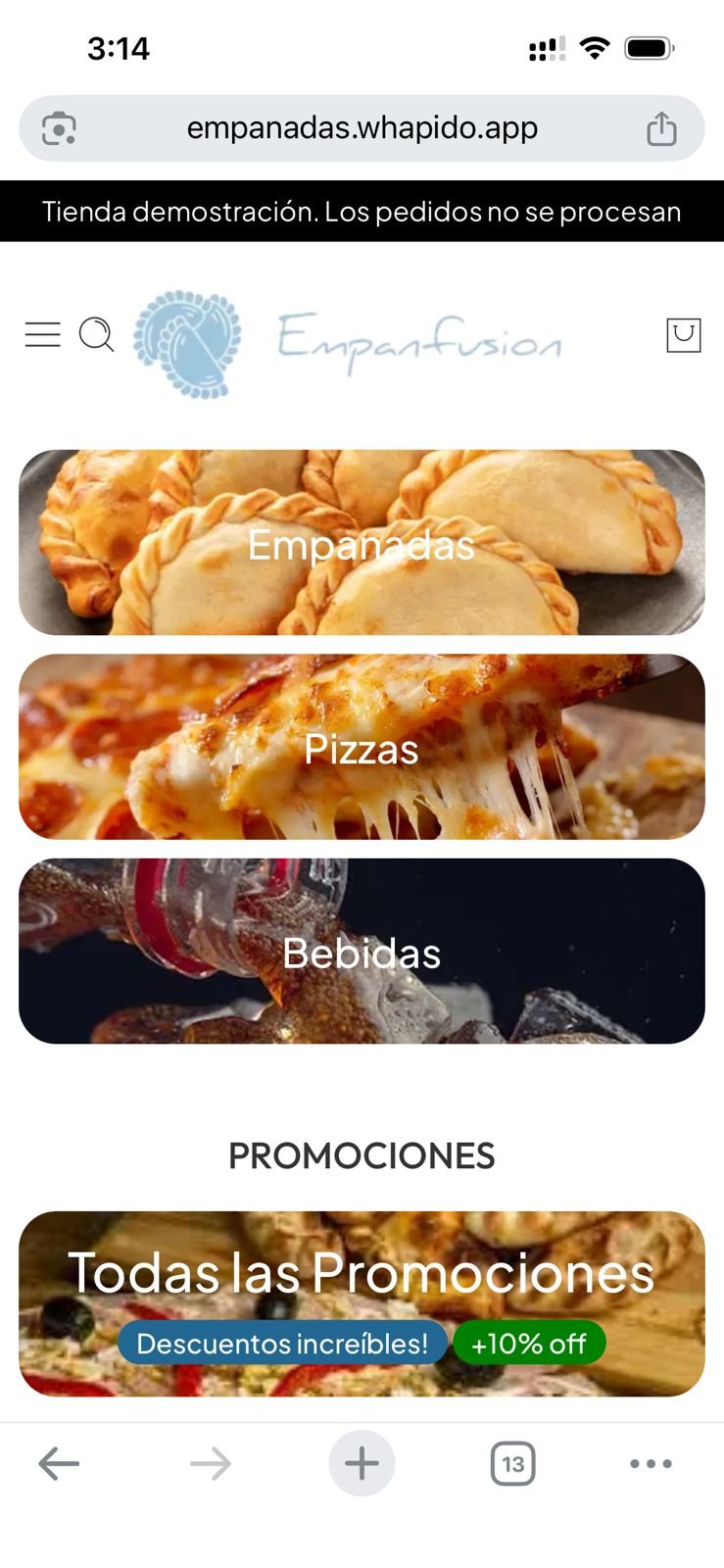Image resolution: width=724 pixels, height=1568 pixels.
Task: Tap the address bar showing empanadas.whapido.app
Action: tap(362, 127)
